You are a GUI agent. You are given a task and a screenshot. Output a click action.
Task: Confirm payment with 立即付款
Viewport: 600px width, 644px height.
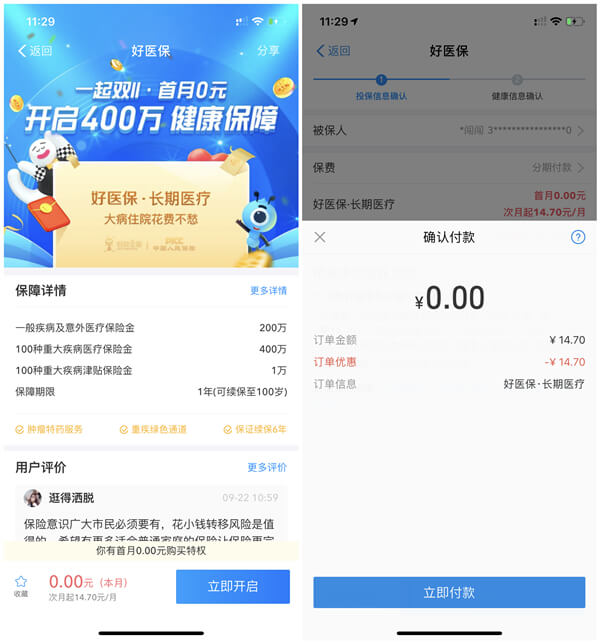click(449, 592)
